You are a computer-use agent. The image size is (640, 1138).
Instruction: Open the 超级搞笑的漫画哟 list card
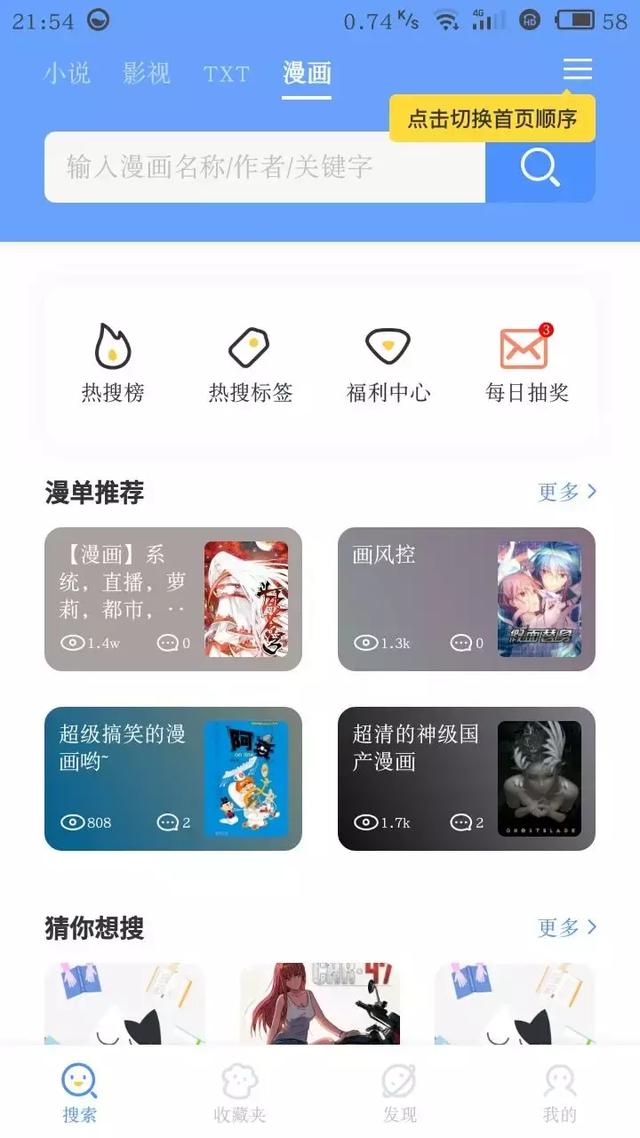tap(173, 779)
